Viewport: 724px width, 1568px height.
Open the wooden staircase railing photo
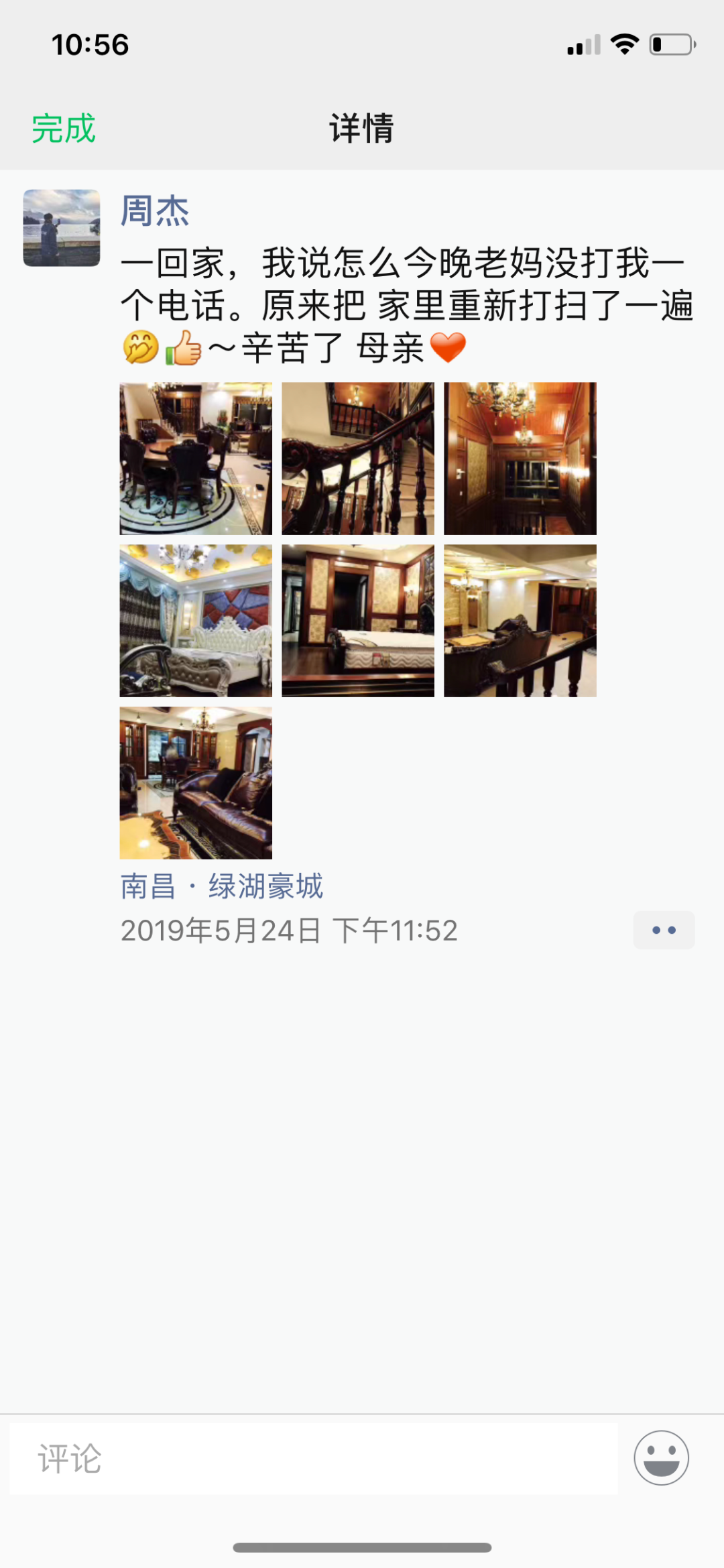(x=358, y=459)
